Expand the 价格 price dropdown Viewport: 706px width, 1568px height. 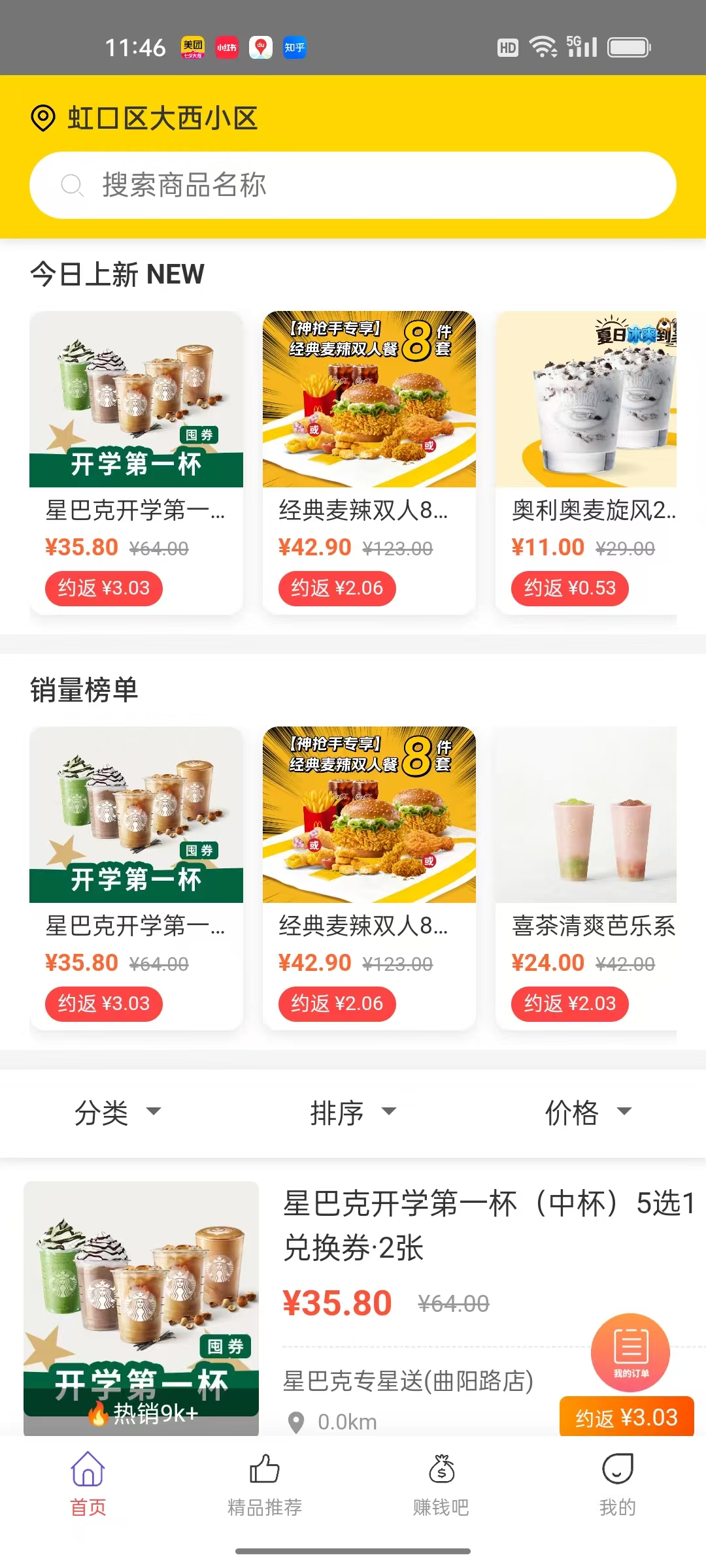[588, 1112]
